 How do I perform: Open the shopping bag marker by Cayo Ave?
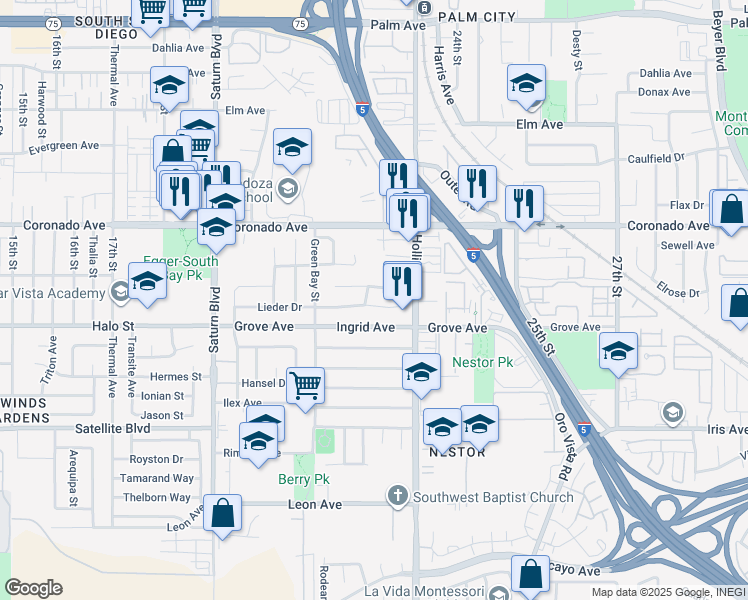[530, 574]
